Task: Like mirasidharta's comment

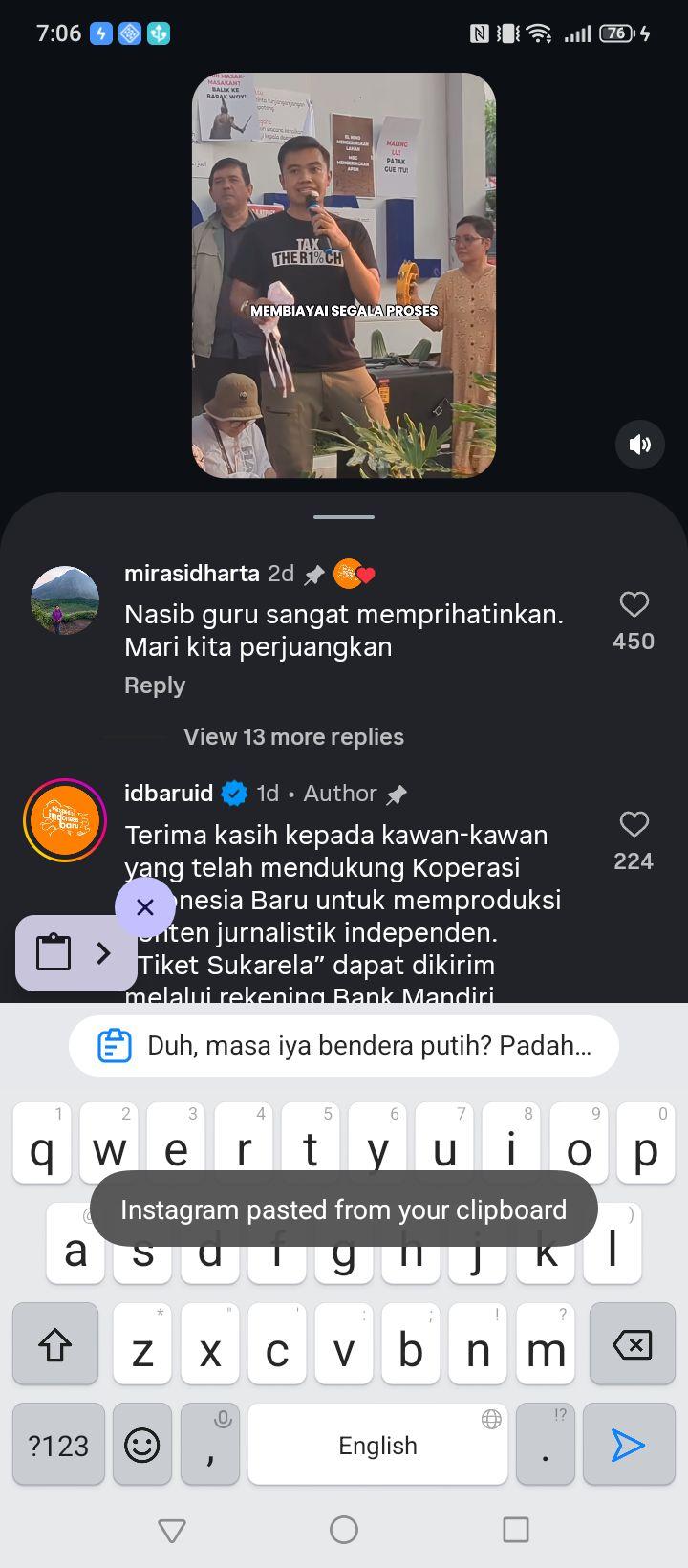Action: pos(634,604)
